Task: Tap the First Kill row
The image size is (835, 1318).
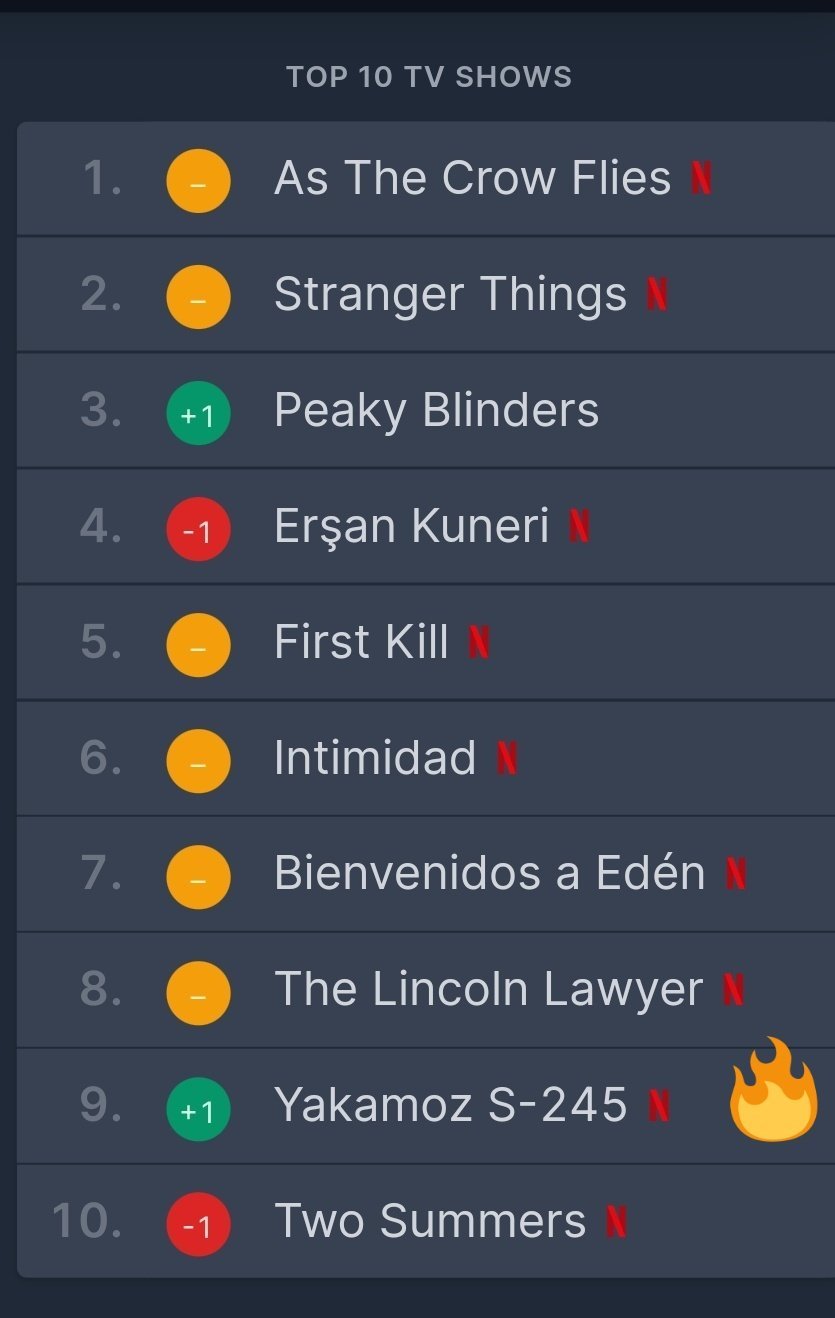Action: click(x=361, y=643)
